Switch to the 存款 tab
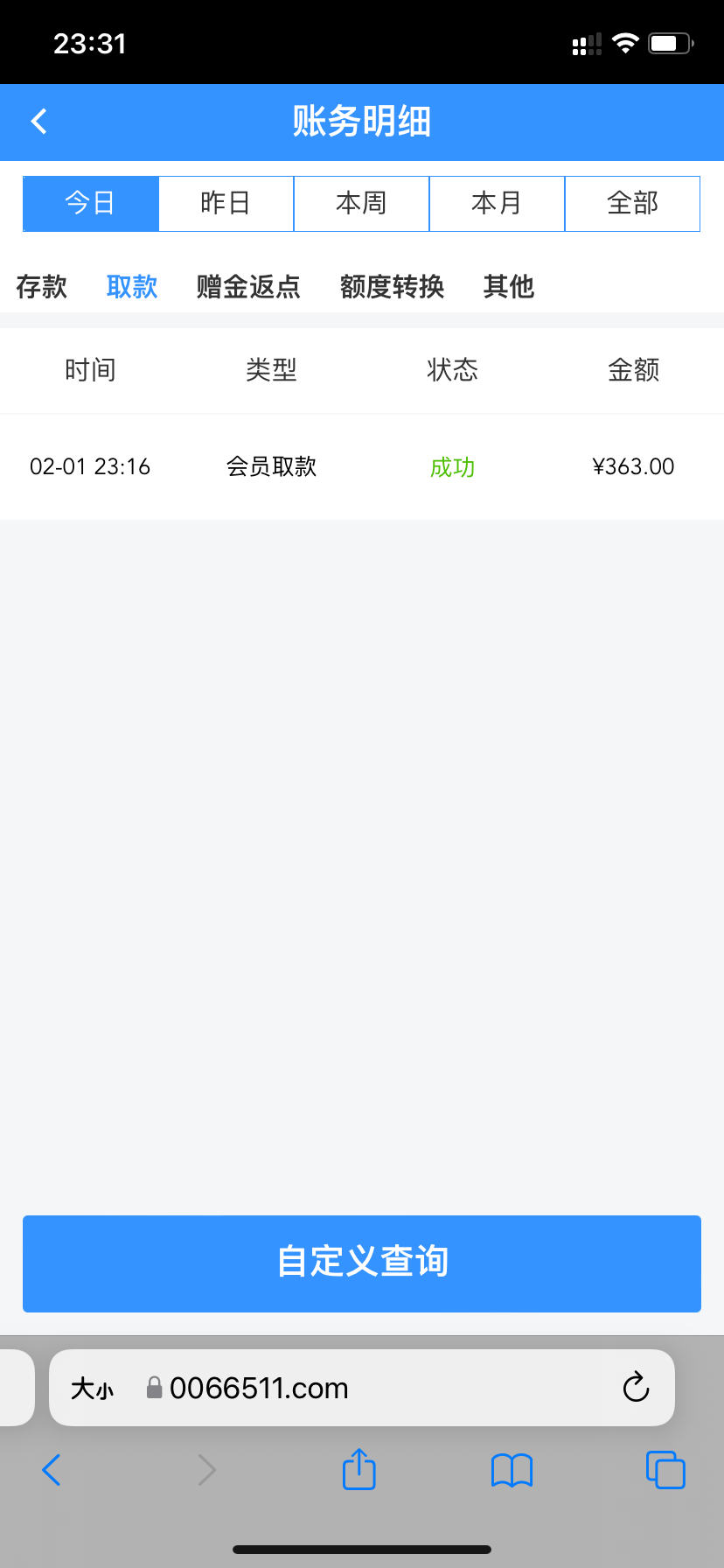The image size is (724, 1568). pos(41,287)
